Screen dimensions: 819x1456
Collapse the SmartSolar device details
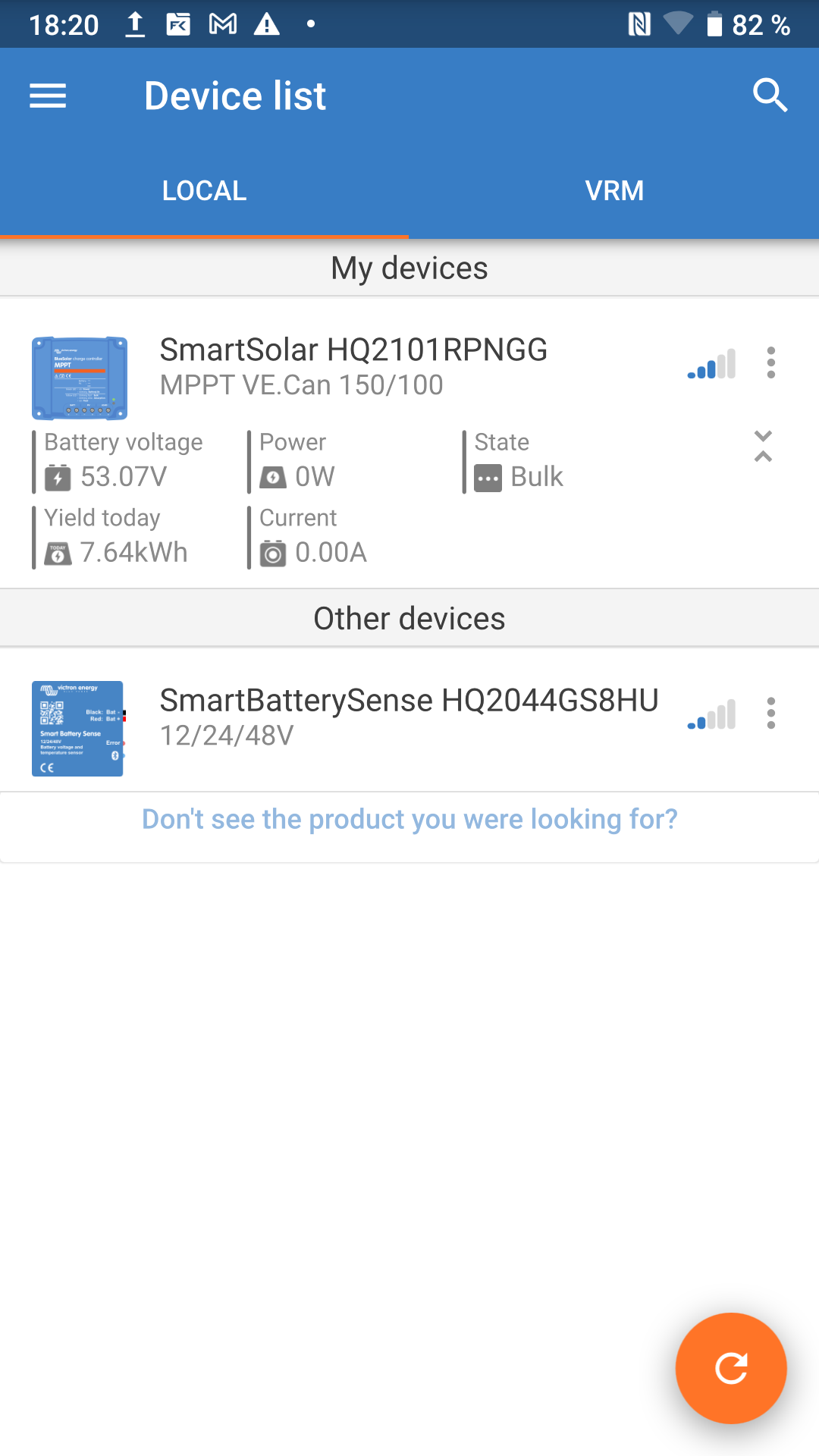(x=763, y=447)
